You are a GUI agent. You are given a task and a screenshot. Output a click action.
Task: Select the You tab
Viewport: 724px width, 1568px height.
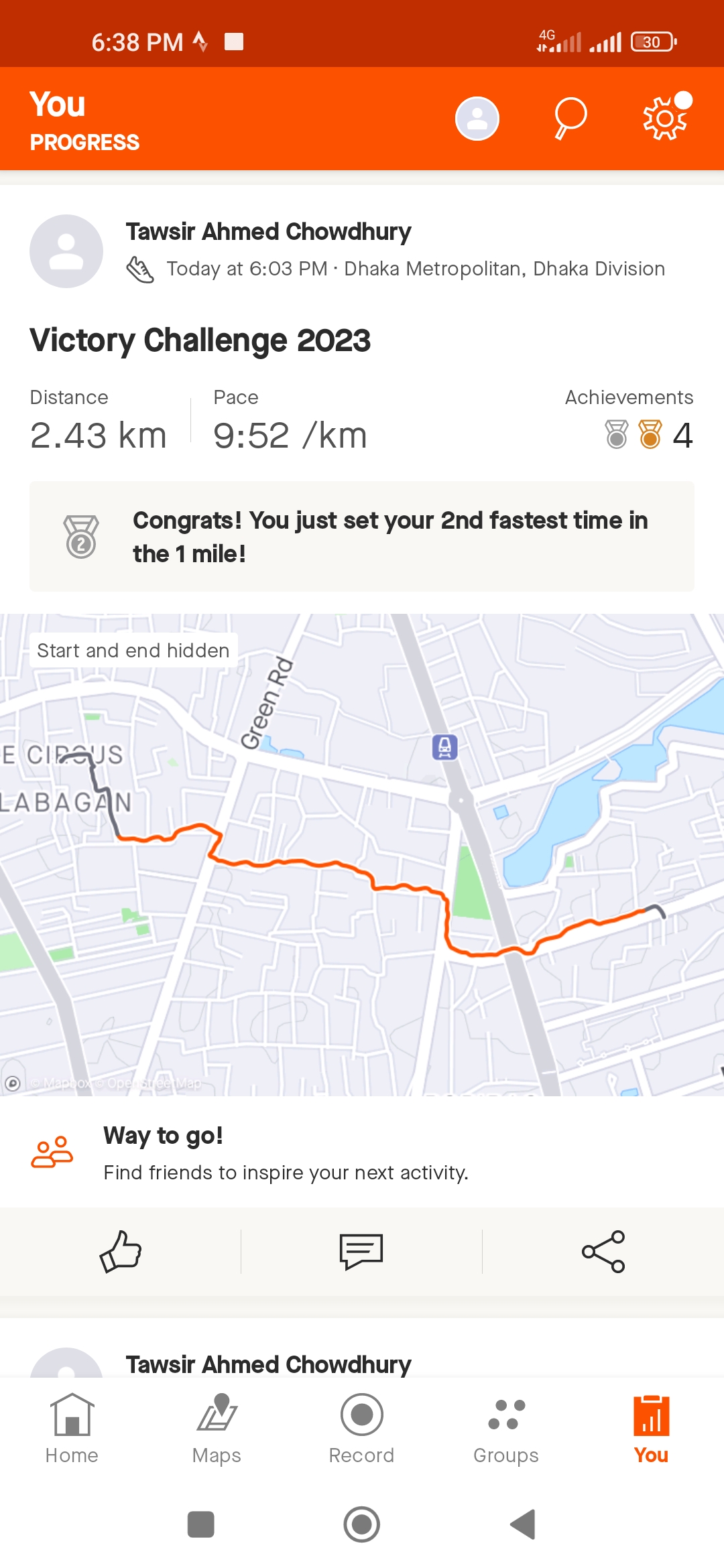(651, 1429)
